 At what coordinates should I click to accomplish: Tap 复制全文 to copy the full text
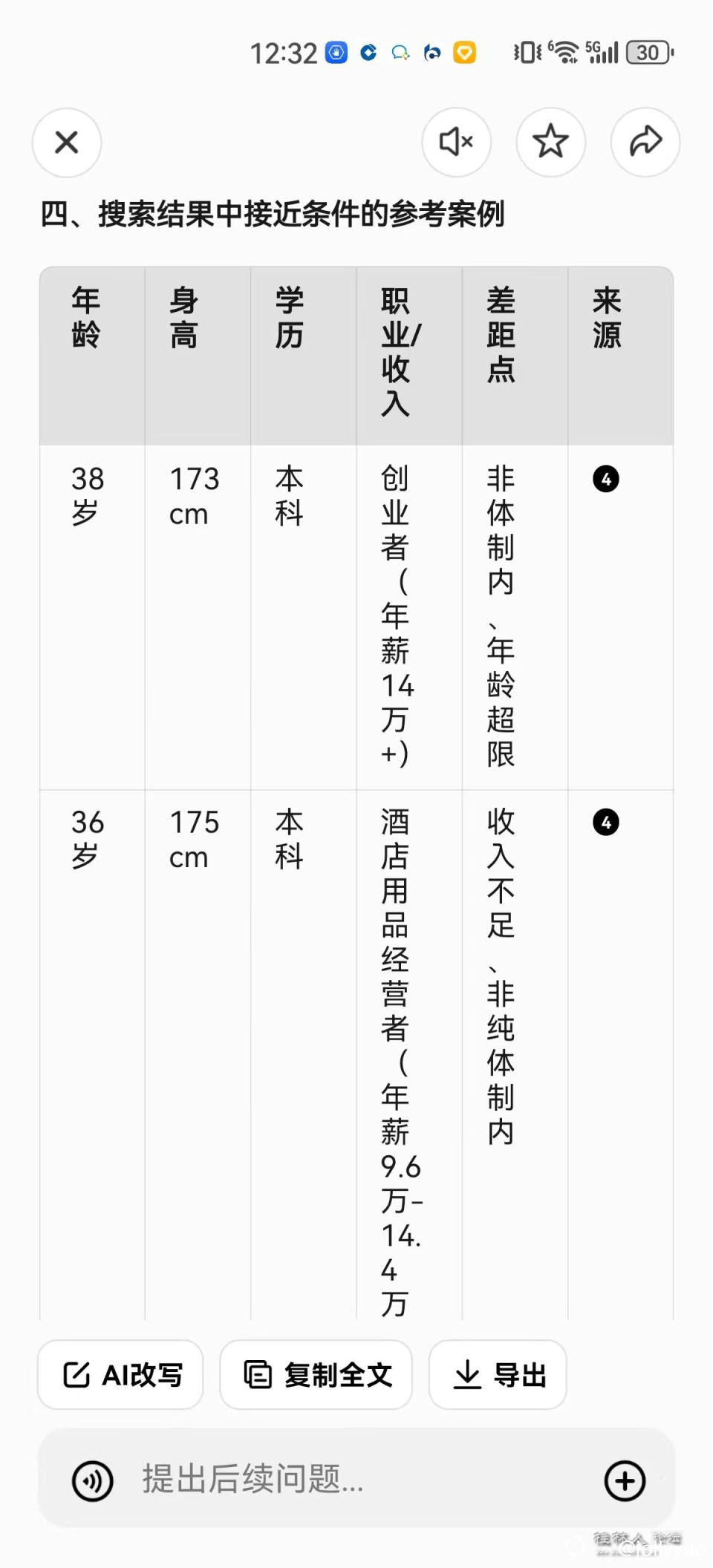[x=315, y=1375]
